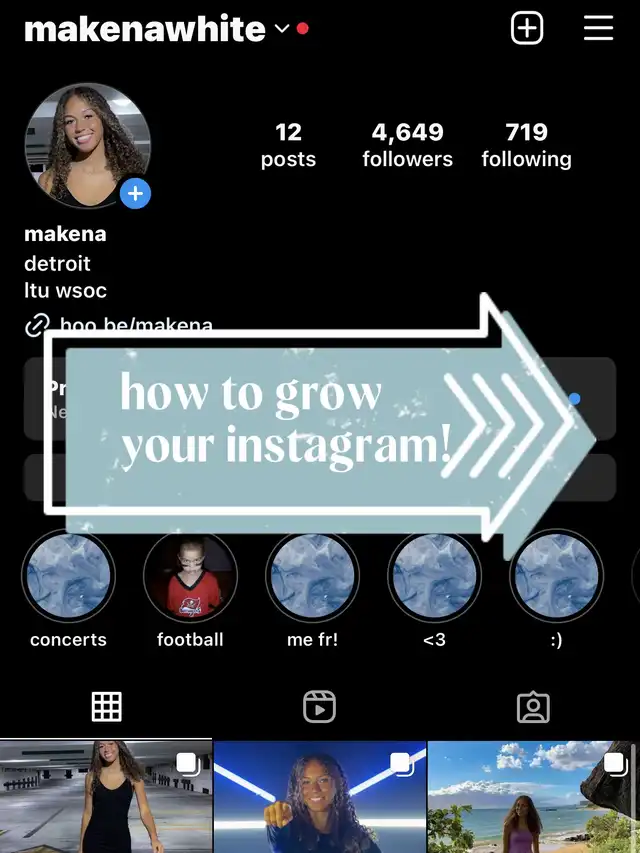Switch to the tagged photos tab
This screenshot has height=853, width=640.
pos(533,707)
